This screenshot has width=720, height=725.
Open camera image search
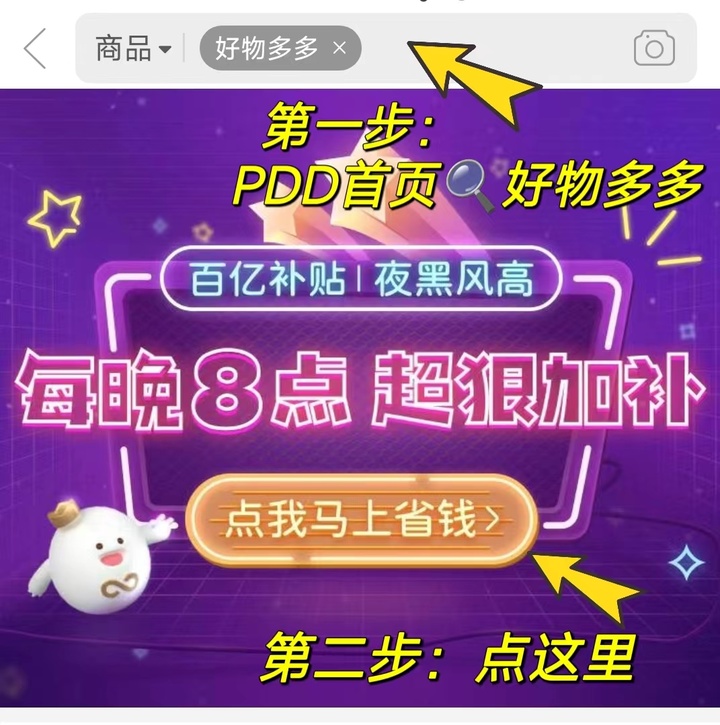point(654,48)
